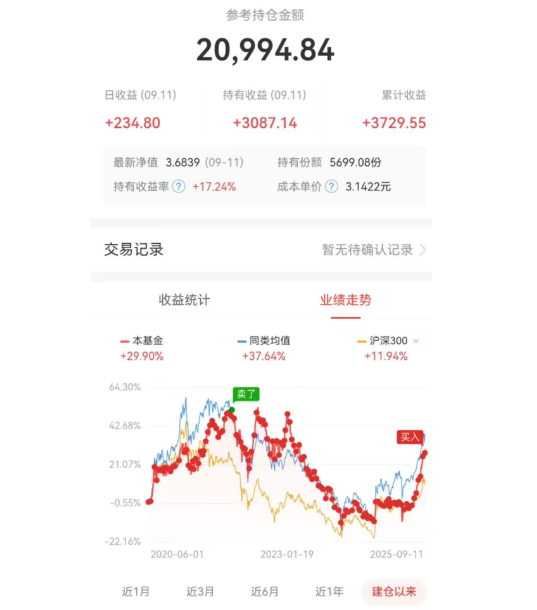Open the 交易记录 row
The height and width of the screenshot is (610, 537).
point(261,249)
